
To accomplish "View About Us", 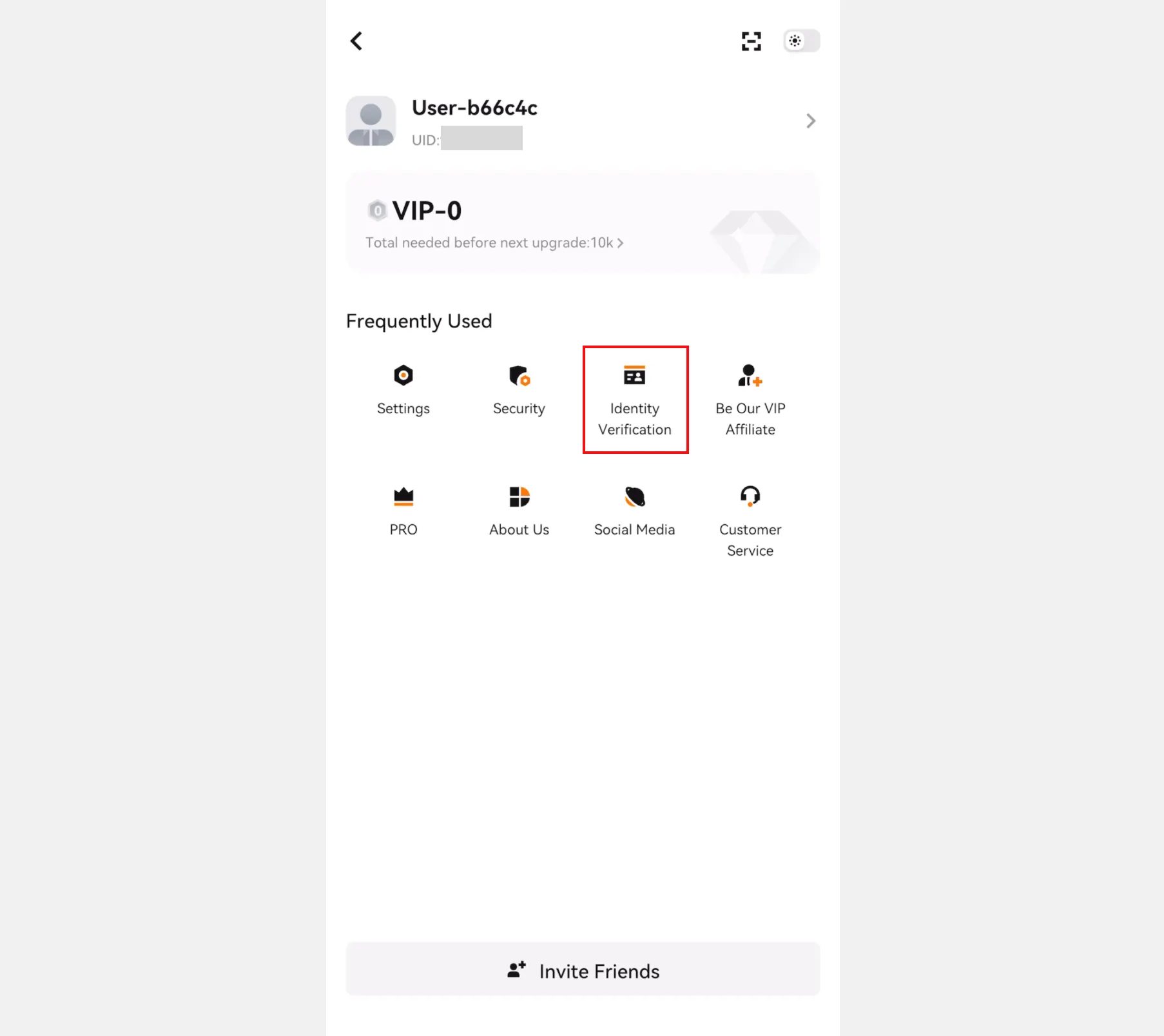I will tap(519, 511).
